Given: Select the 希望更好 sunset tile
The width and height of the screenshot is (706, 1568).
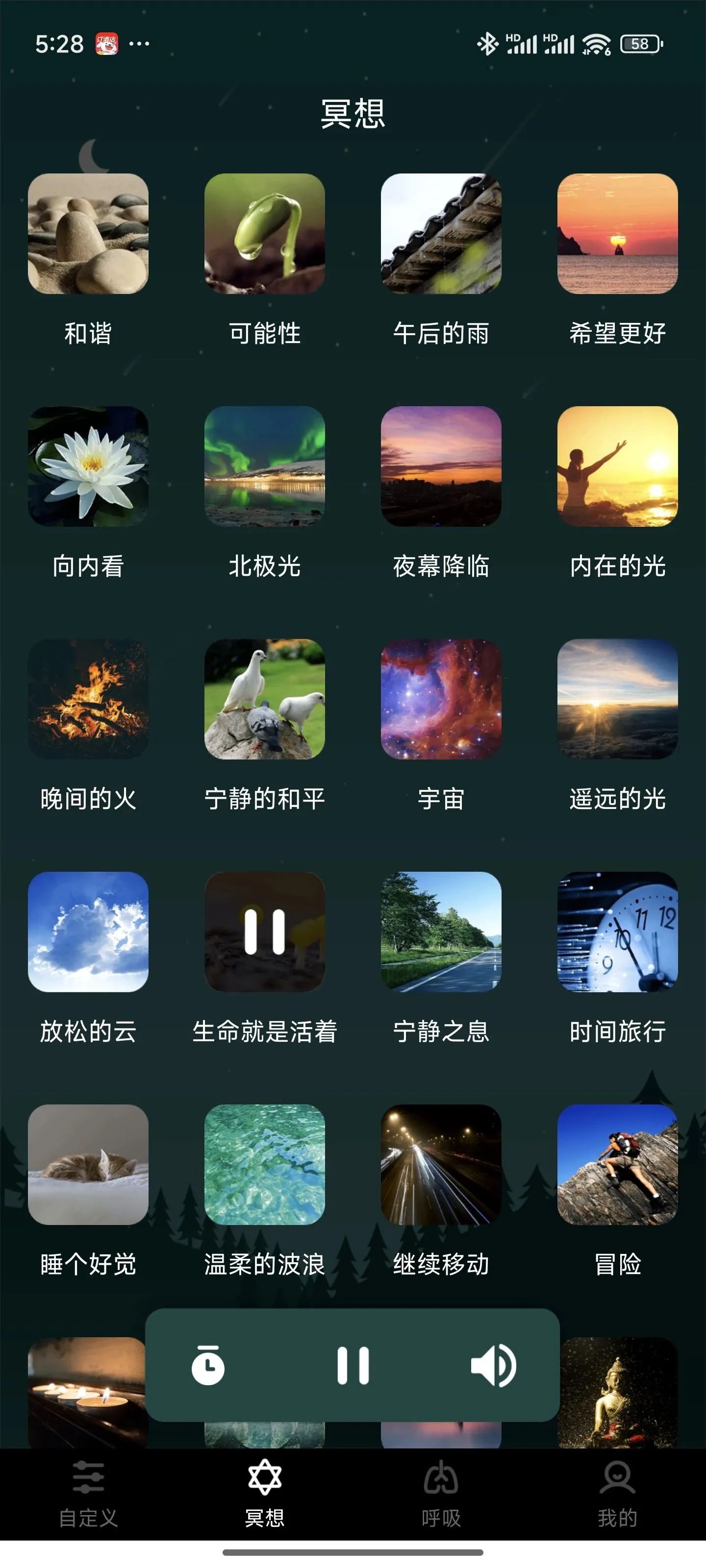Looking at the screenshot, I should tap(617, 234).
